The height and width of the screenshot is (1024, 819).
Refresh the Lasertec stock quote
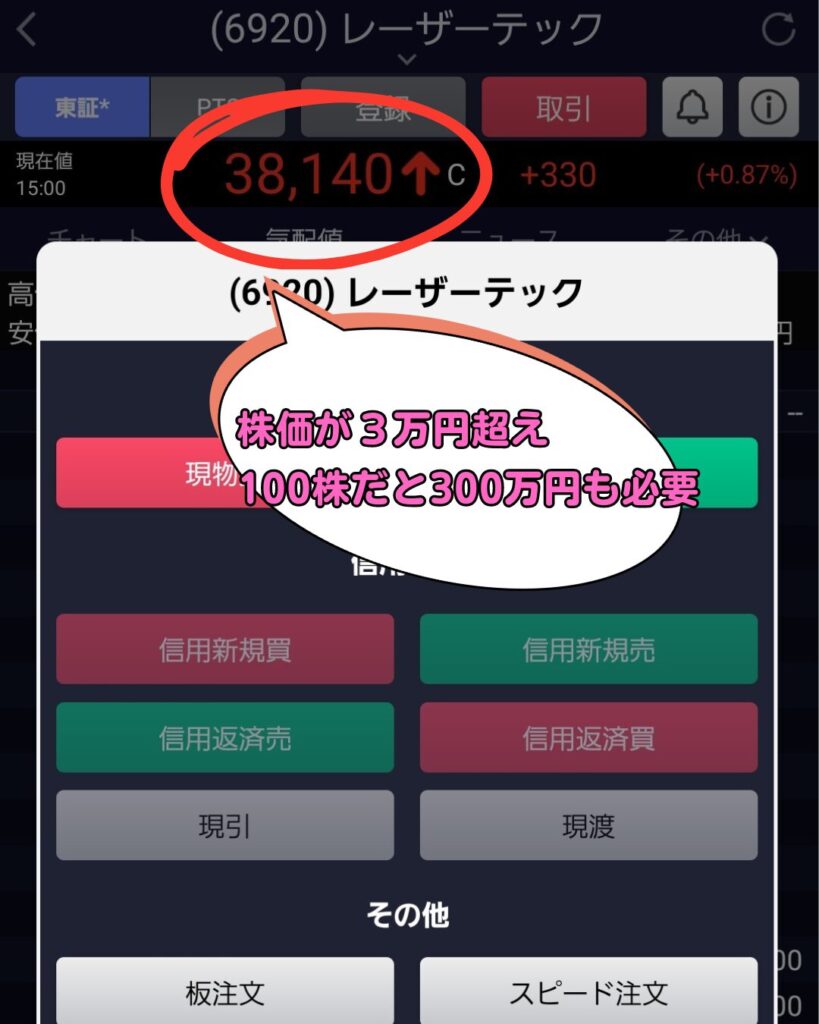[778, 30]
